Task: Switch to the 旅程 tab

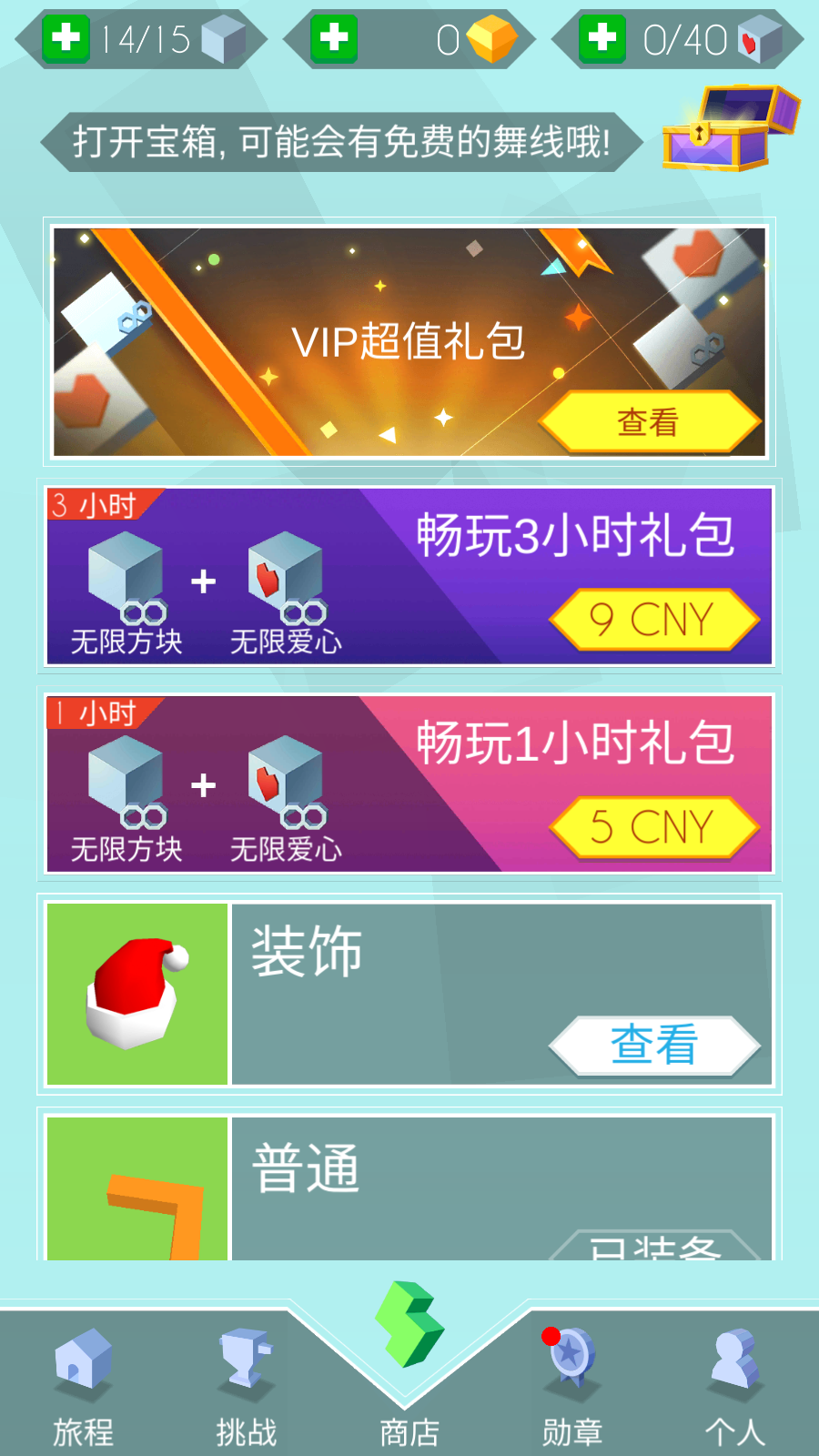Action: [x=83, y=1388]
